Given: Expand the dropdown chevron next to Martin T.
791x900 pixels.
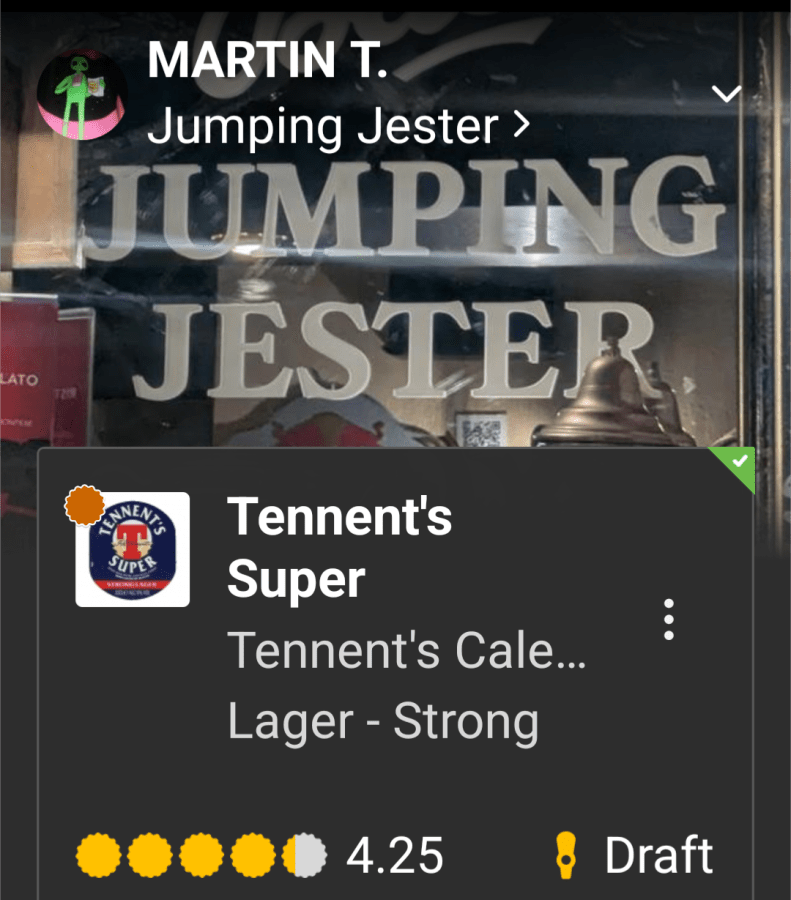Looking at the screenshot, I should click(726, 94).
